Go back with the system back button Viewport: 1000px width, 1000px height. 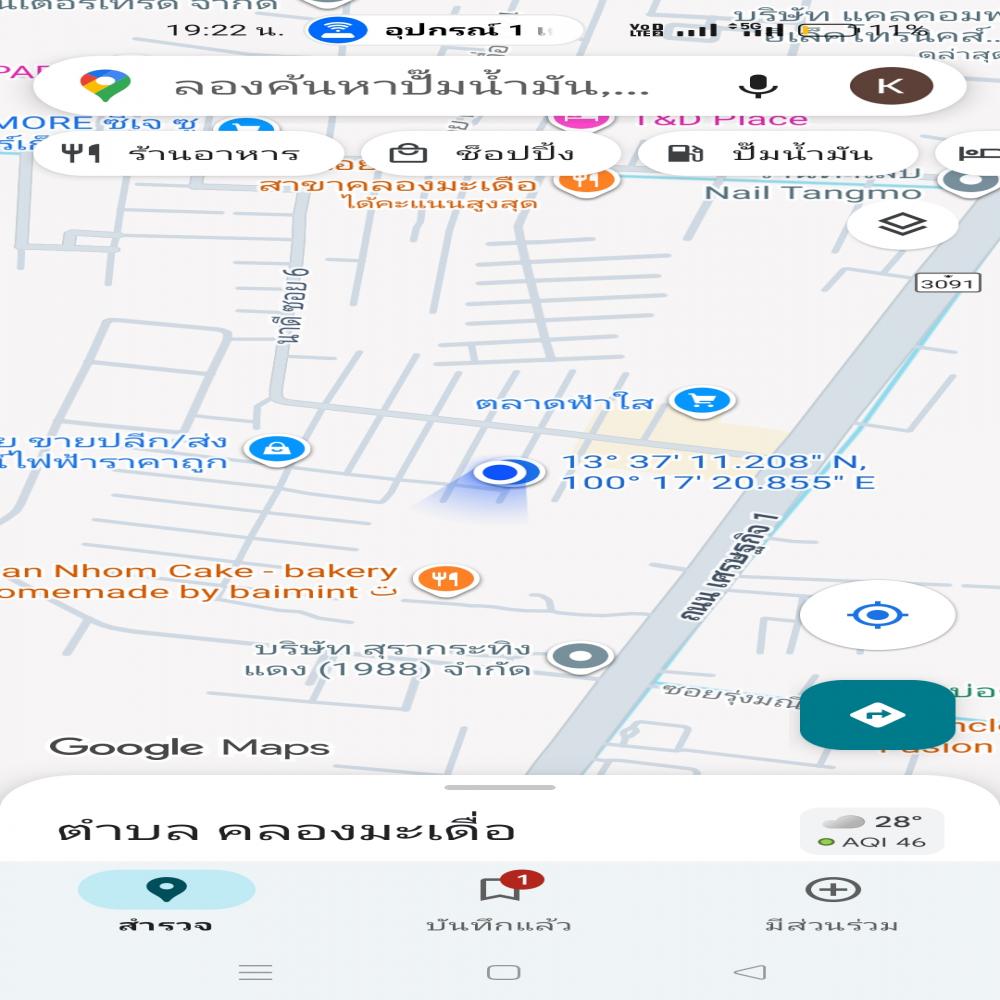[x=750, y=972]
